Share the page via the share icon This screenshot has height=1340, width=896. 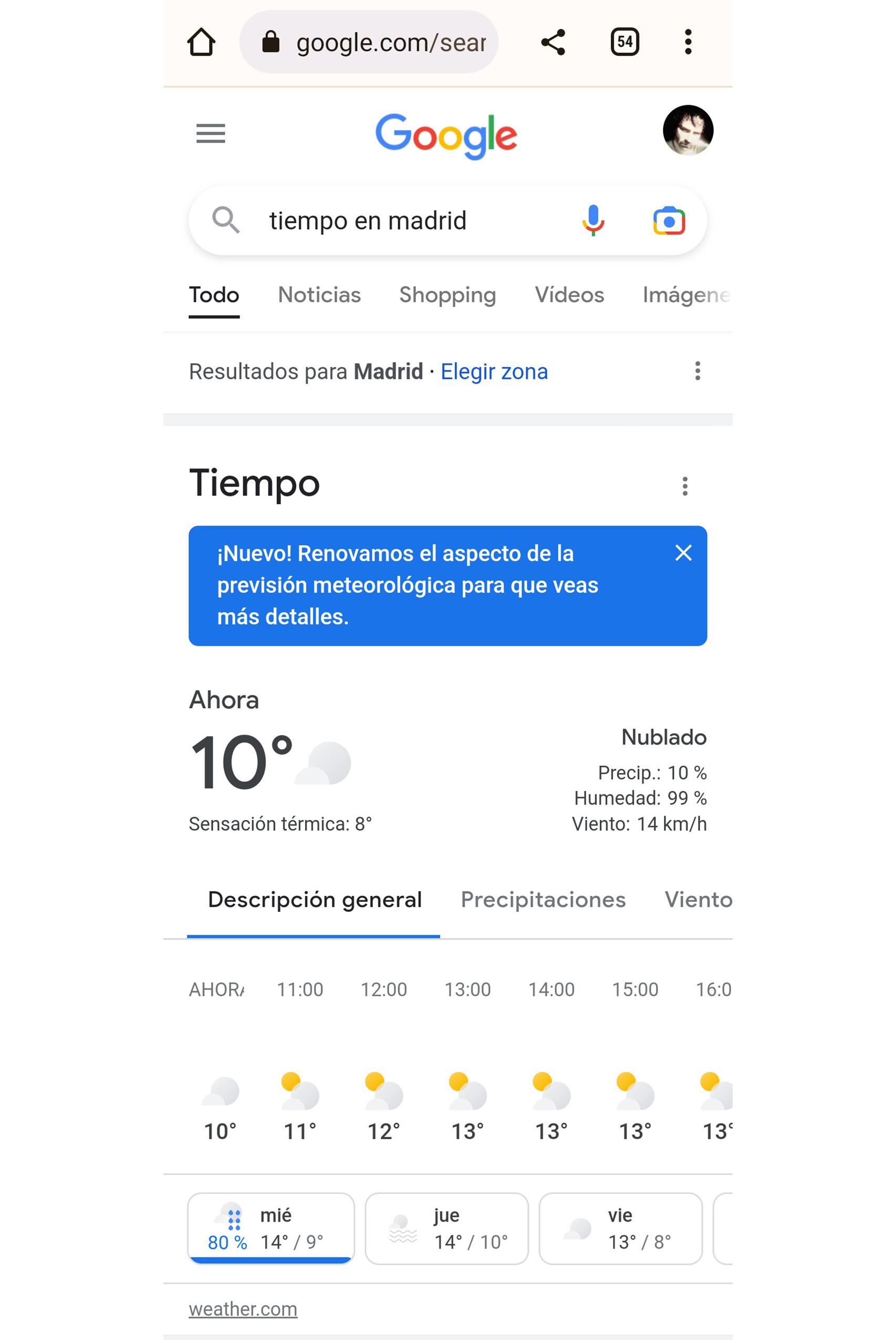click(552, 42)
